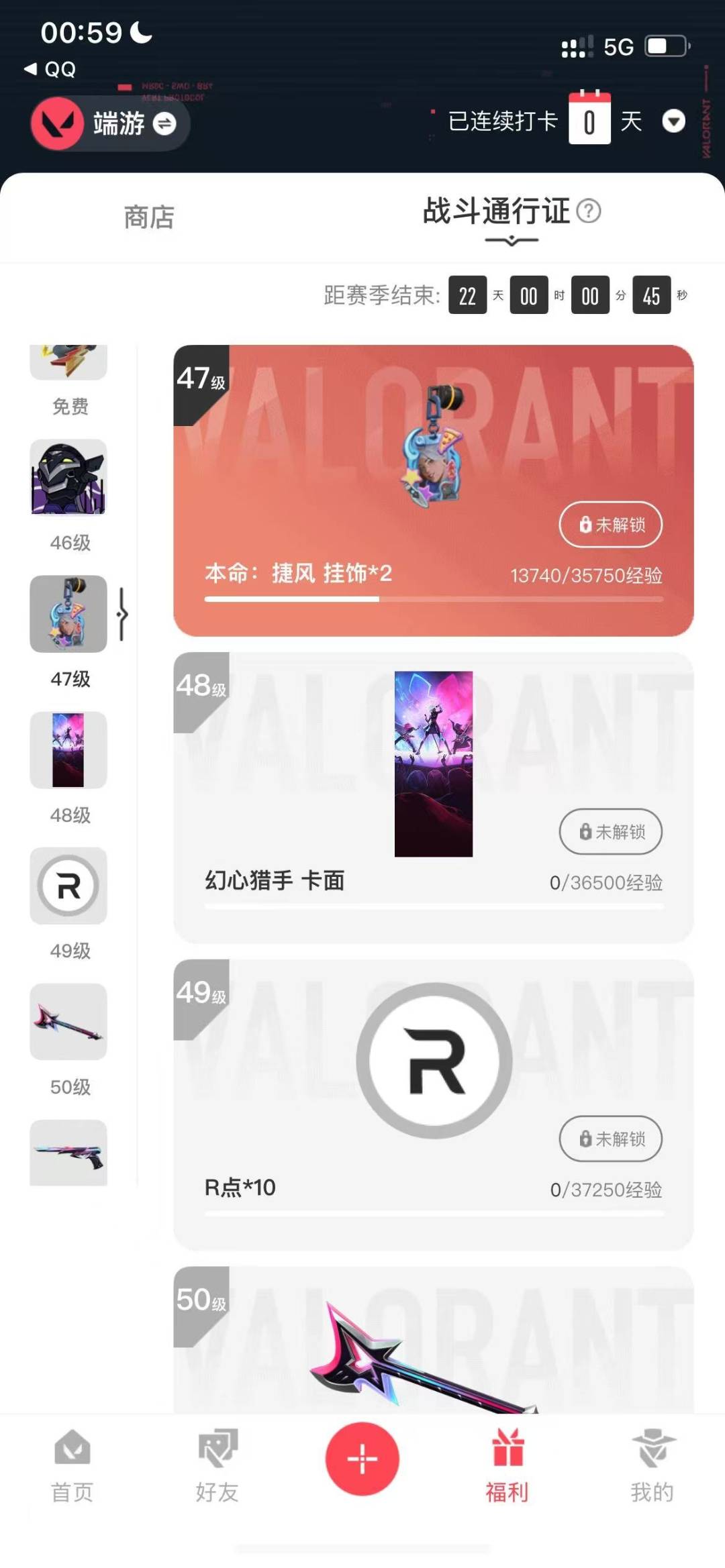725x1568 pixels.
Task: Expand the arrow beside level 47 sidebar item
Action: (x=124, y=614)
